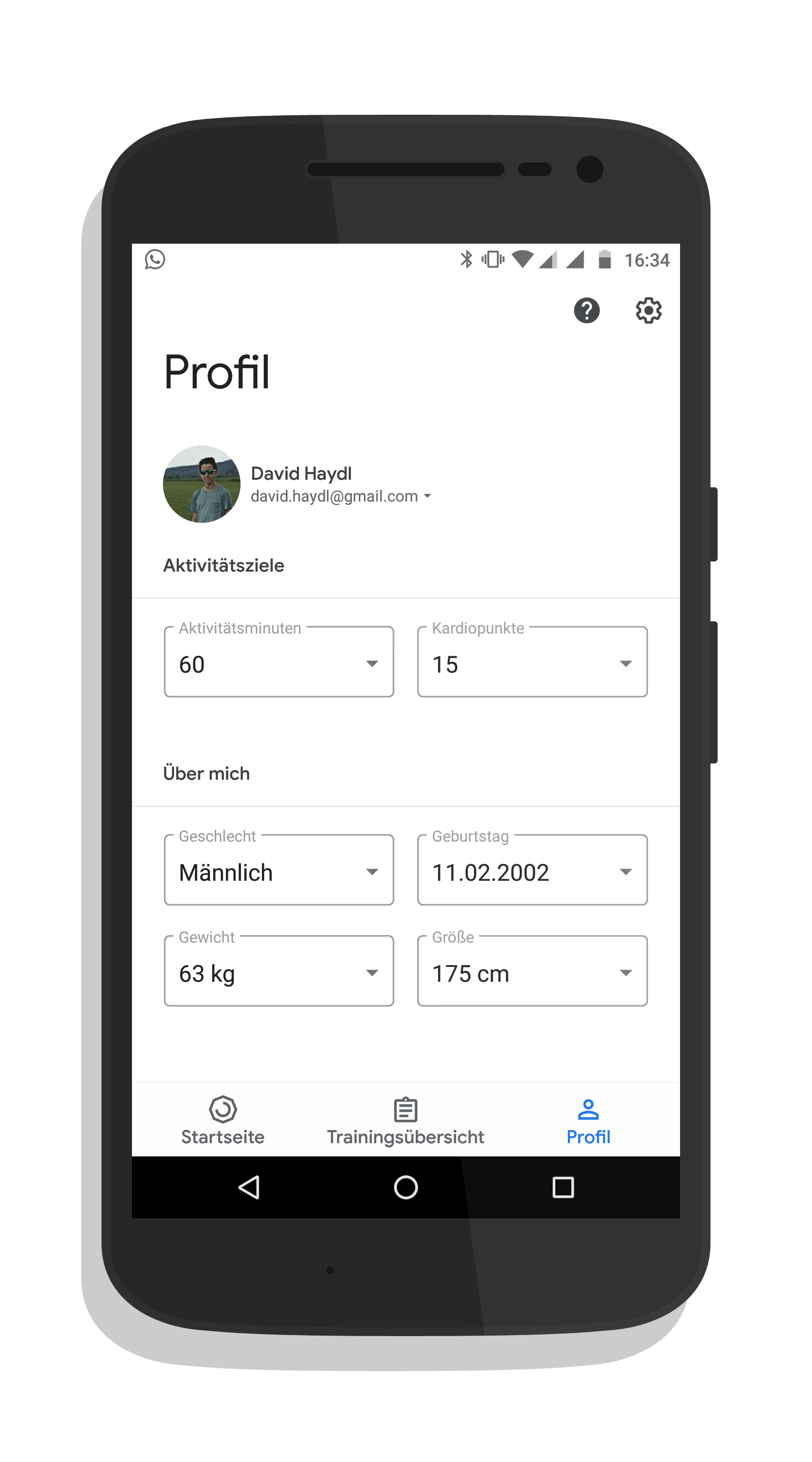
Task: Tap the system back button
Action: 249,1187
